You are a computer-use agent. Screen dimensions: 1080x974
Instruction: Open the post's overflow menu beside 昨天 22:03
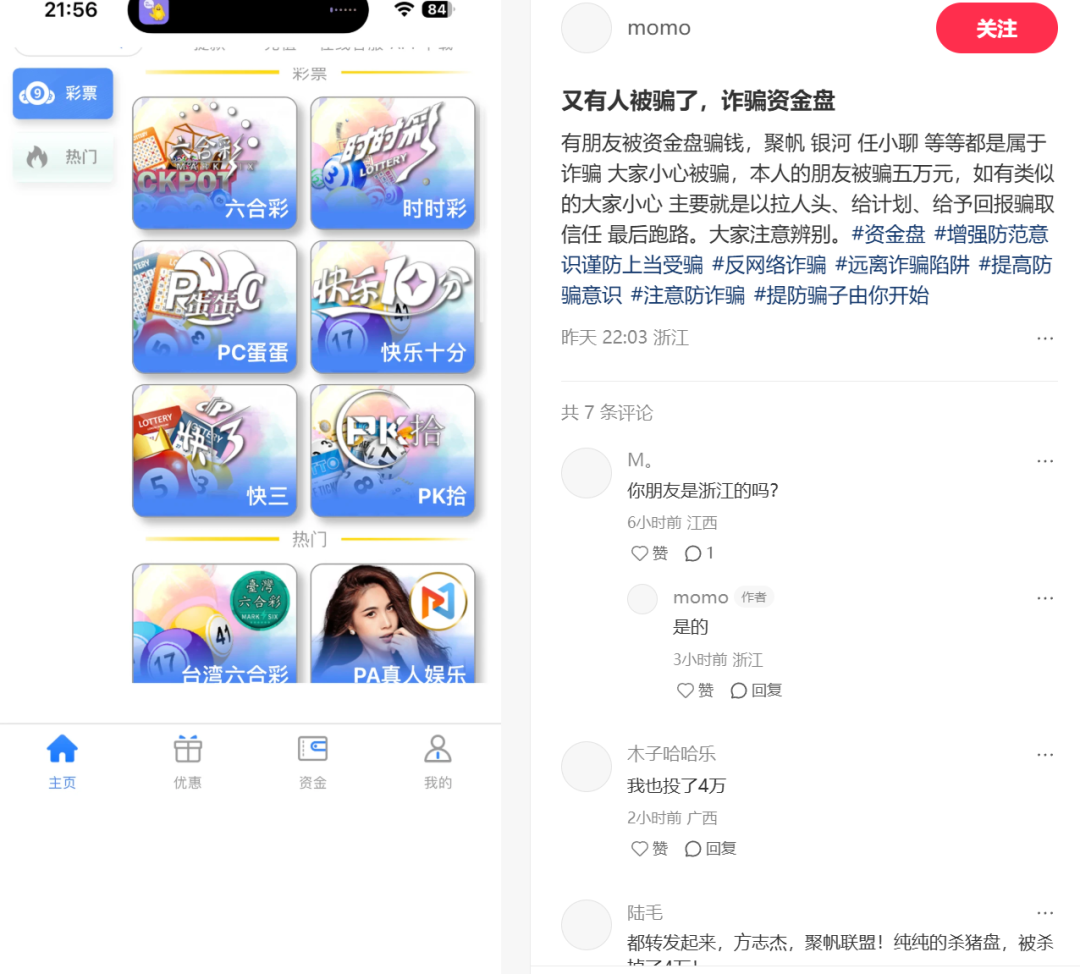(1045, 338)
